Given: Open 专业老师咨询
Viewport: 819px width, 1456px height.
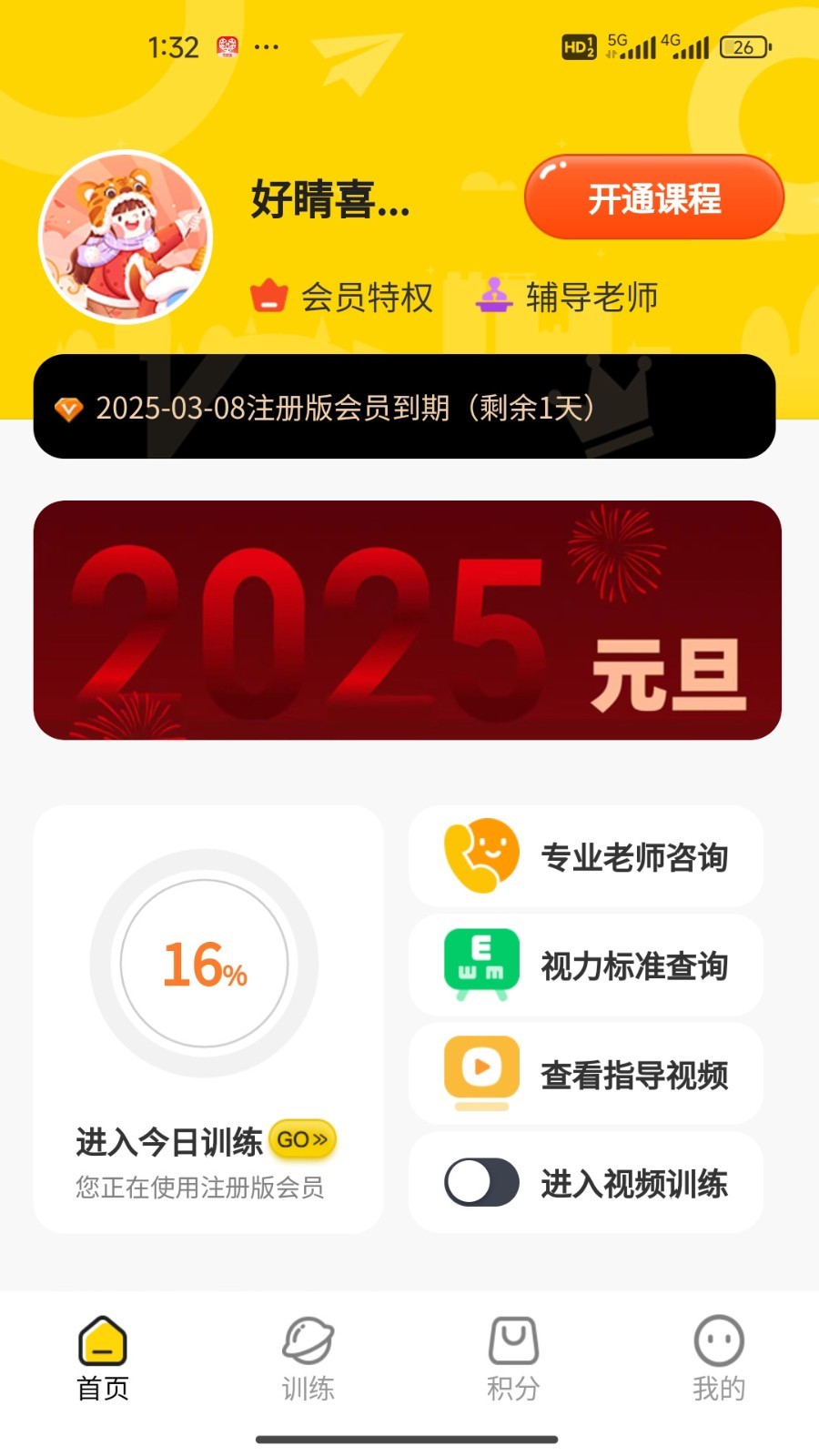Looking at the screenshot, I should pos(586,856).
